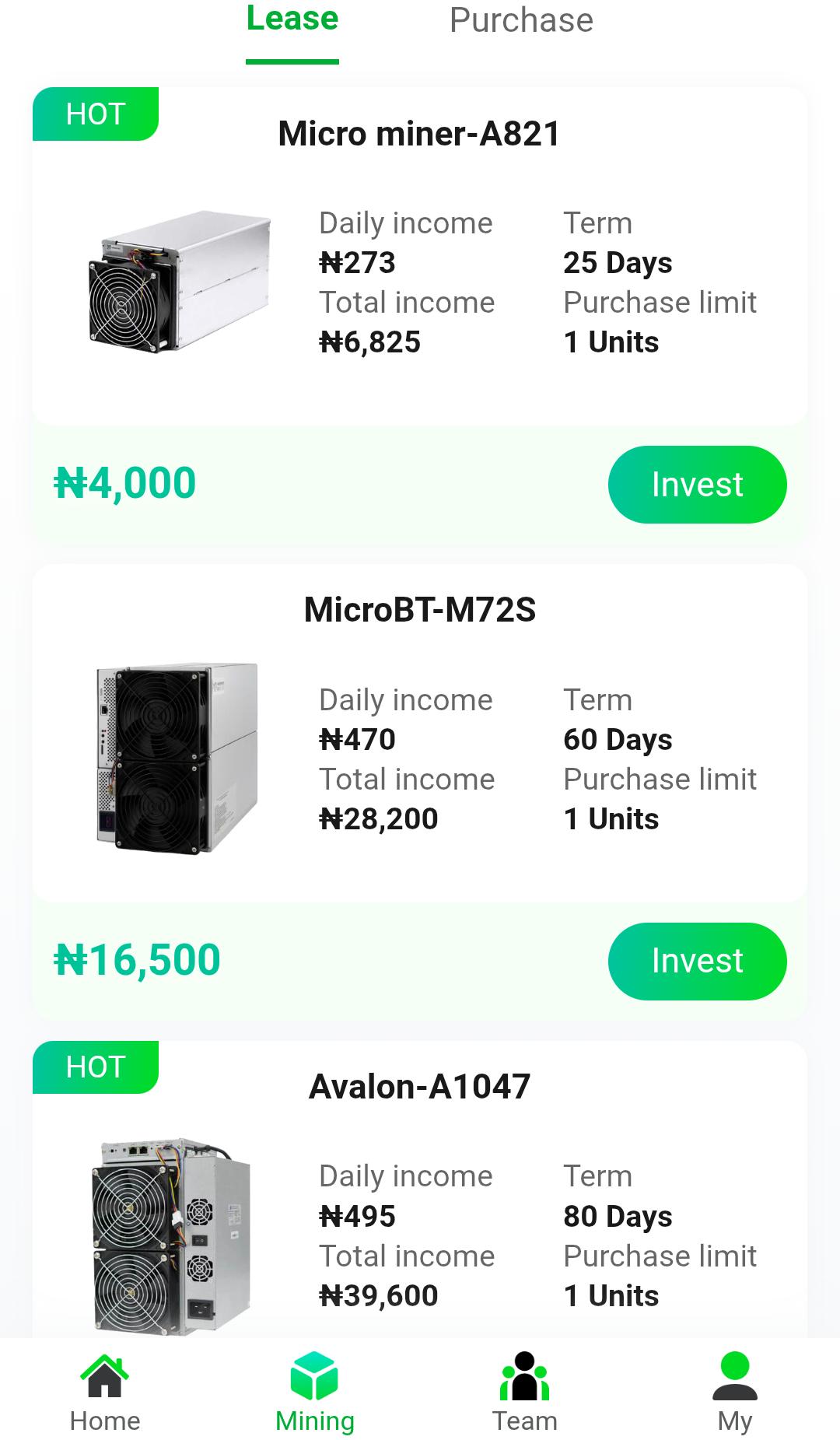
Task: Click the ₦16,500 price label
Action: tap(138, 959)
